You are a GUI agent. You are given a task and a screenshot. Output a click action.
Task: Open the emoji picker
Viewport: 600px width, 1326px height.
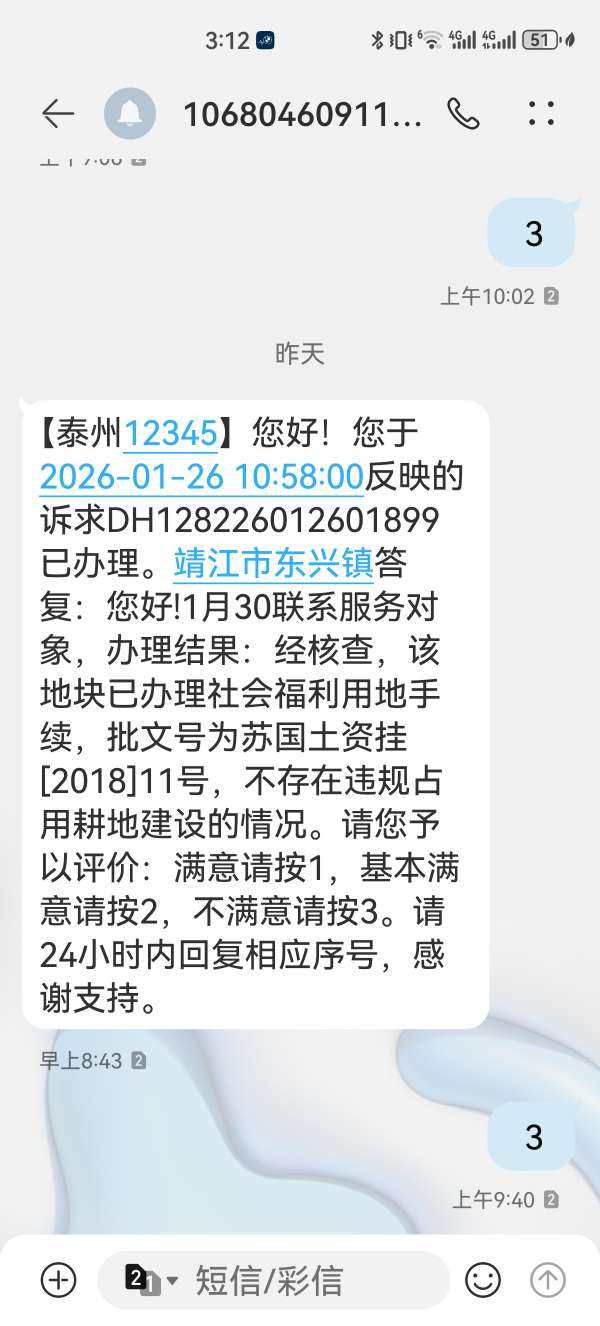483,1279
